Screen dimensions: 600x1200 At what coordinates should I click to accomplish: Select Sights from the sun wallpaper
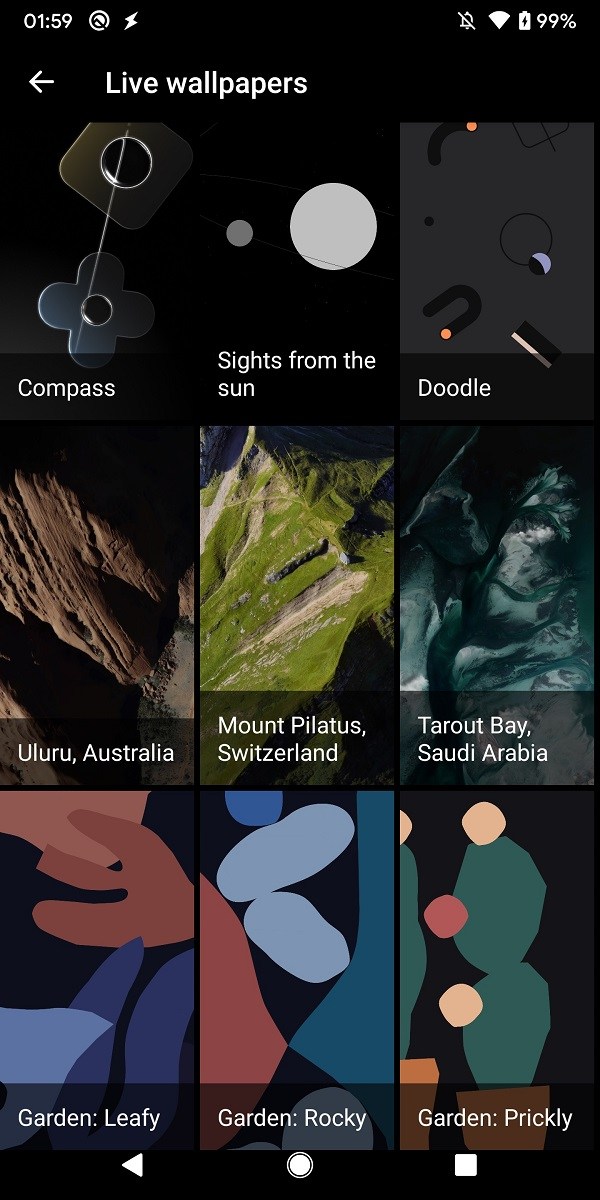(297, 270)
